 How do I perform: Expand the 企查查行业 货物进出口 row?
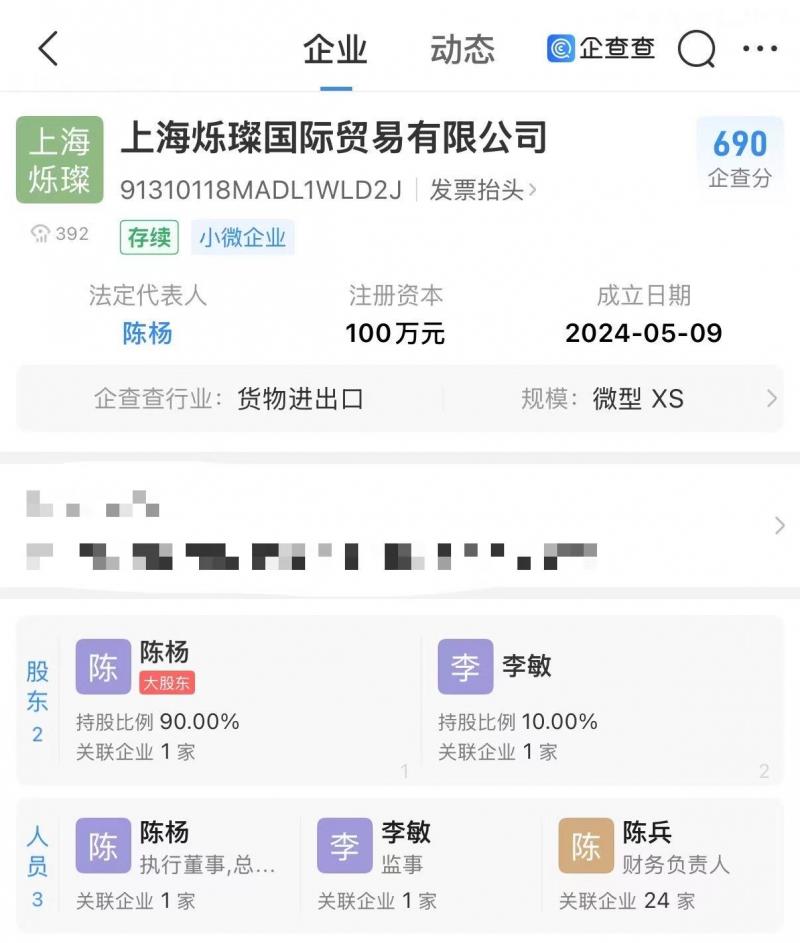tap(400, 399)
